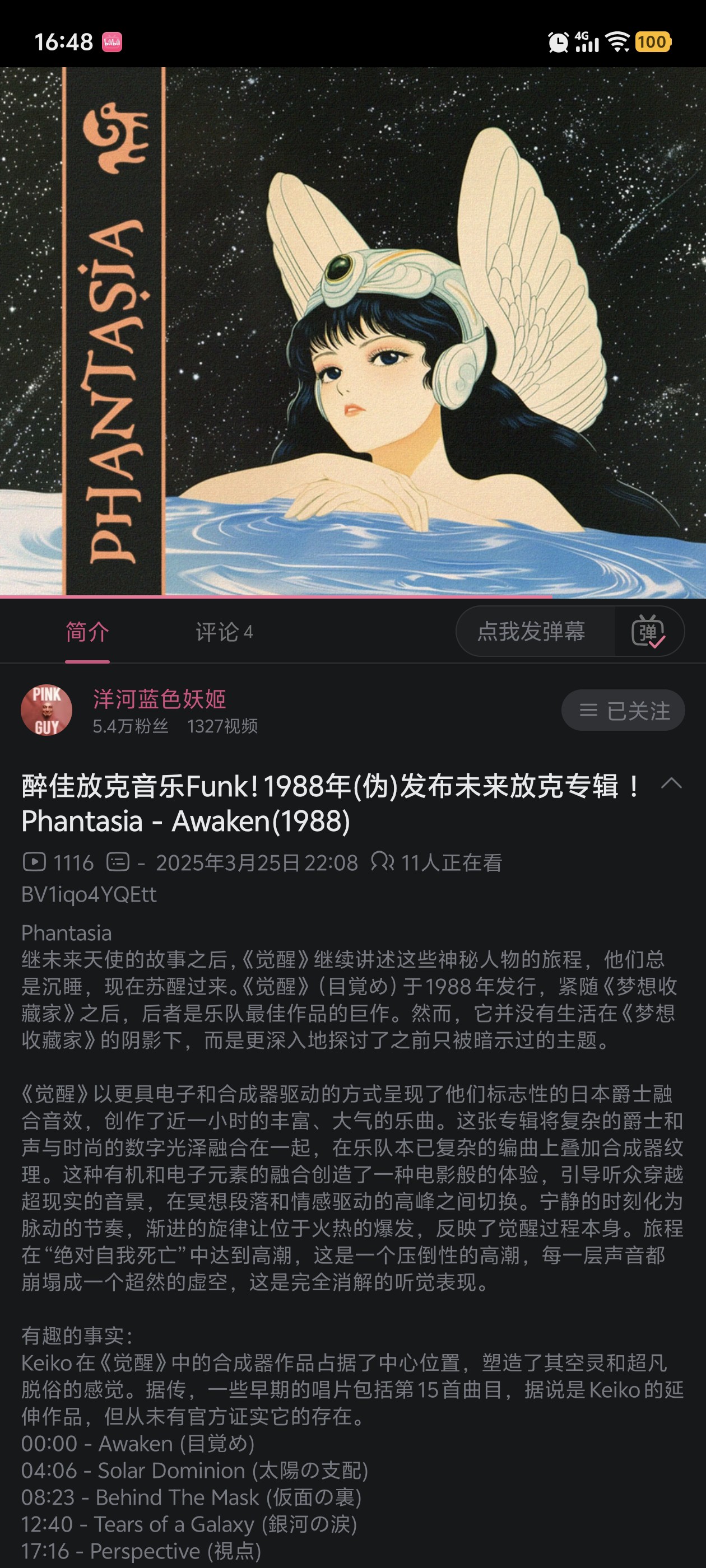Switch to the 评论 comments tab
This screenshot has width=706, height=1568.
pos(224,632)
